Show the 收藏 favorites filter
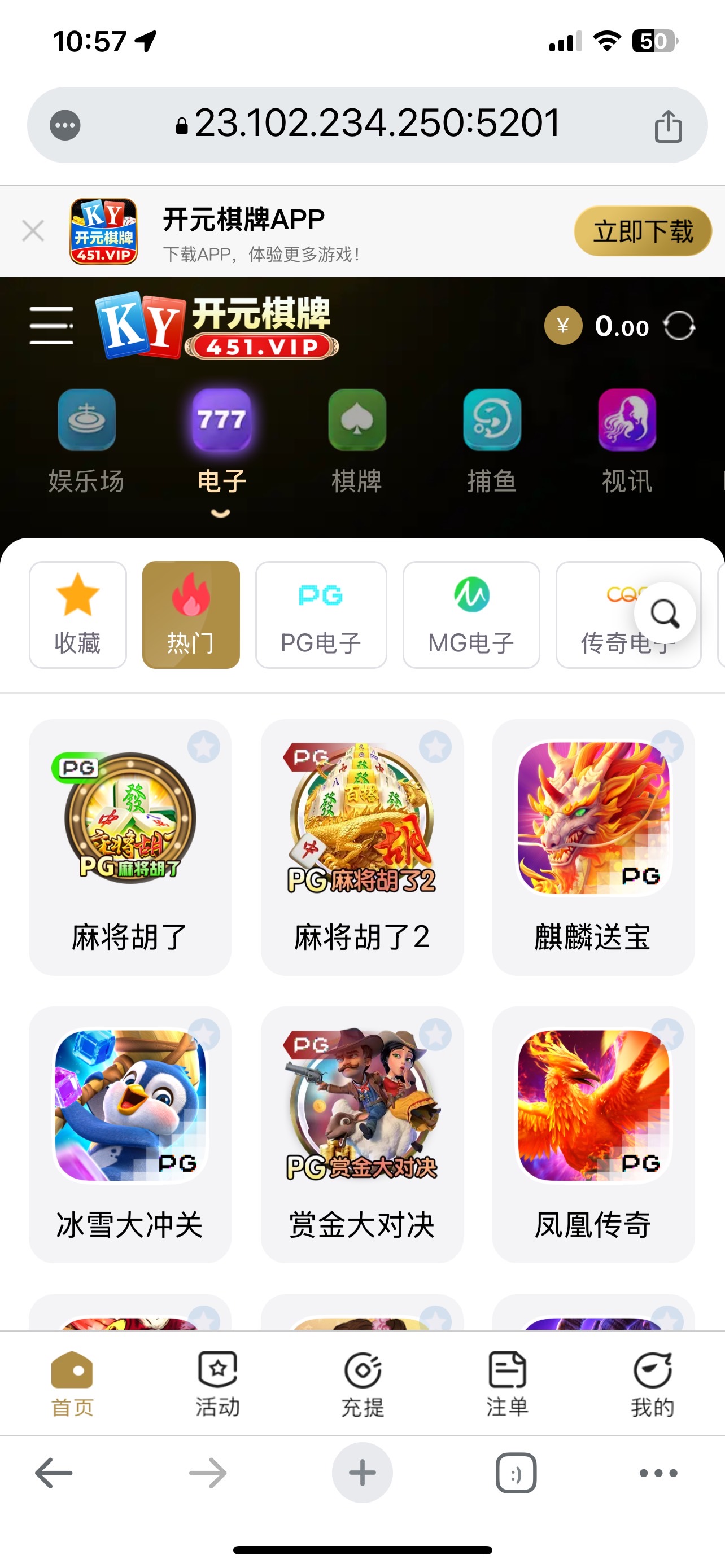This screenshot has height=1568, width=725. (x=78, y=615)
